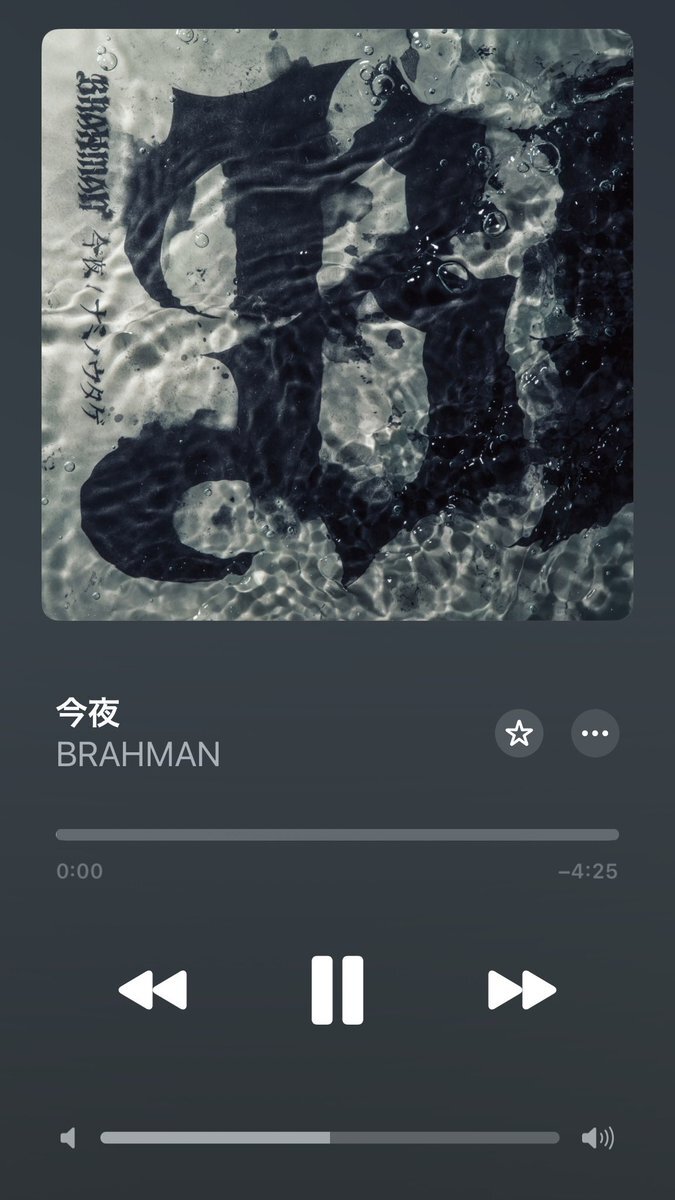
Task: Skip forward to the next track
Action: tap(522, 990)
